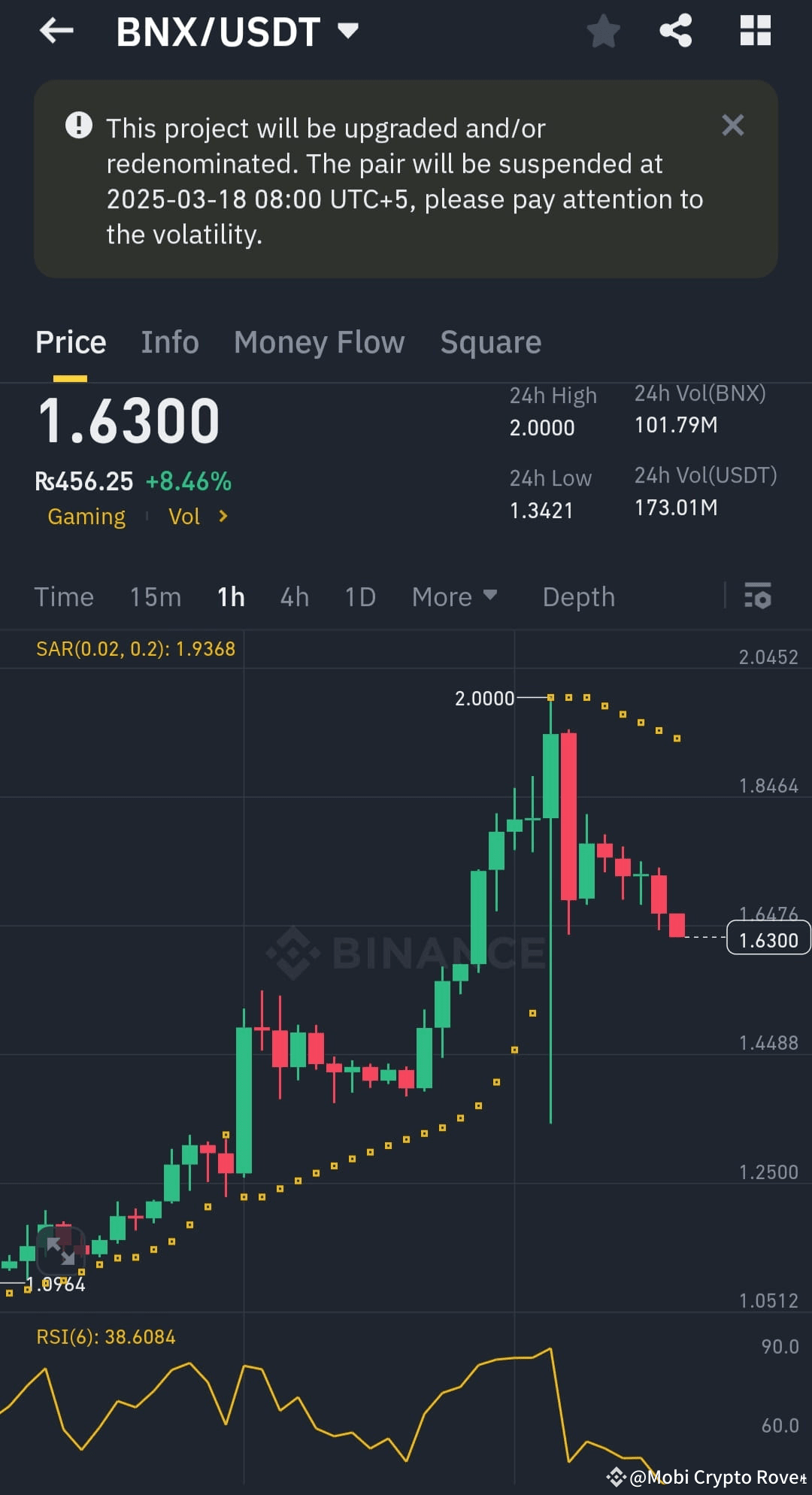The height and width of the screenshot is (1495, 812).
Task: Tap the 1.6300 current price marker
Action: (767, 937)
